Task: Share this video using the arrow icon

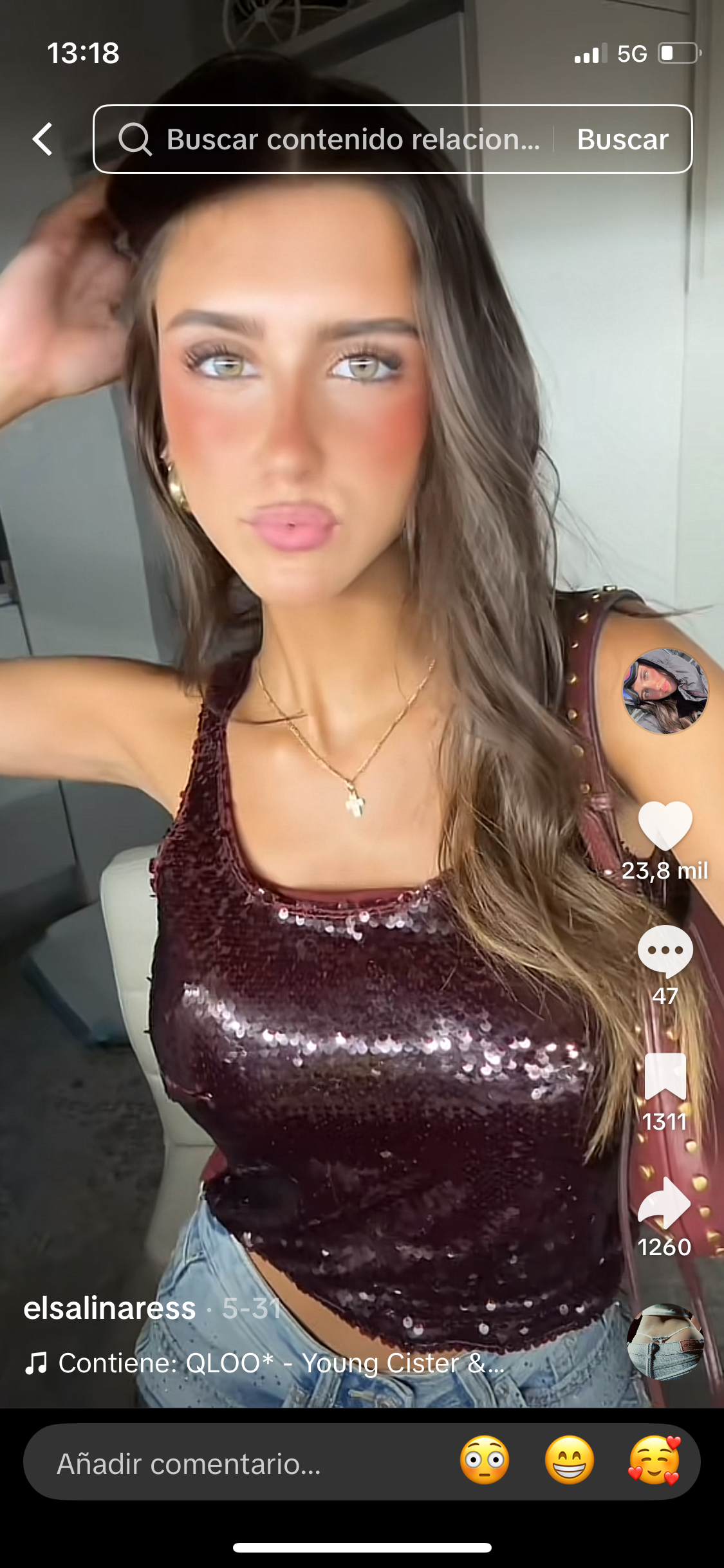Action: (x=665, y=1202)
